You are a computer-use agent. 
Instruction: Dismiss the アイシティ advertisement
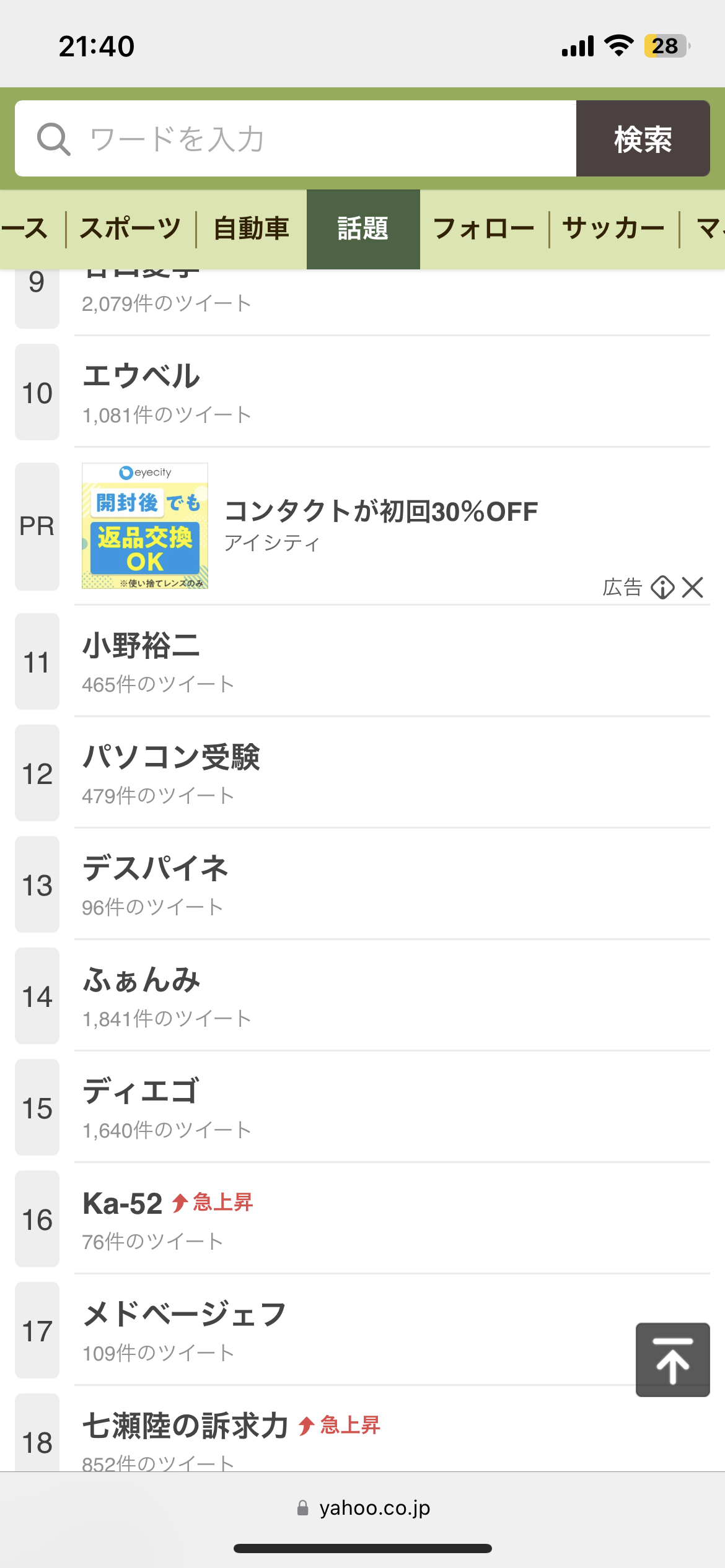[693, 587]
